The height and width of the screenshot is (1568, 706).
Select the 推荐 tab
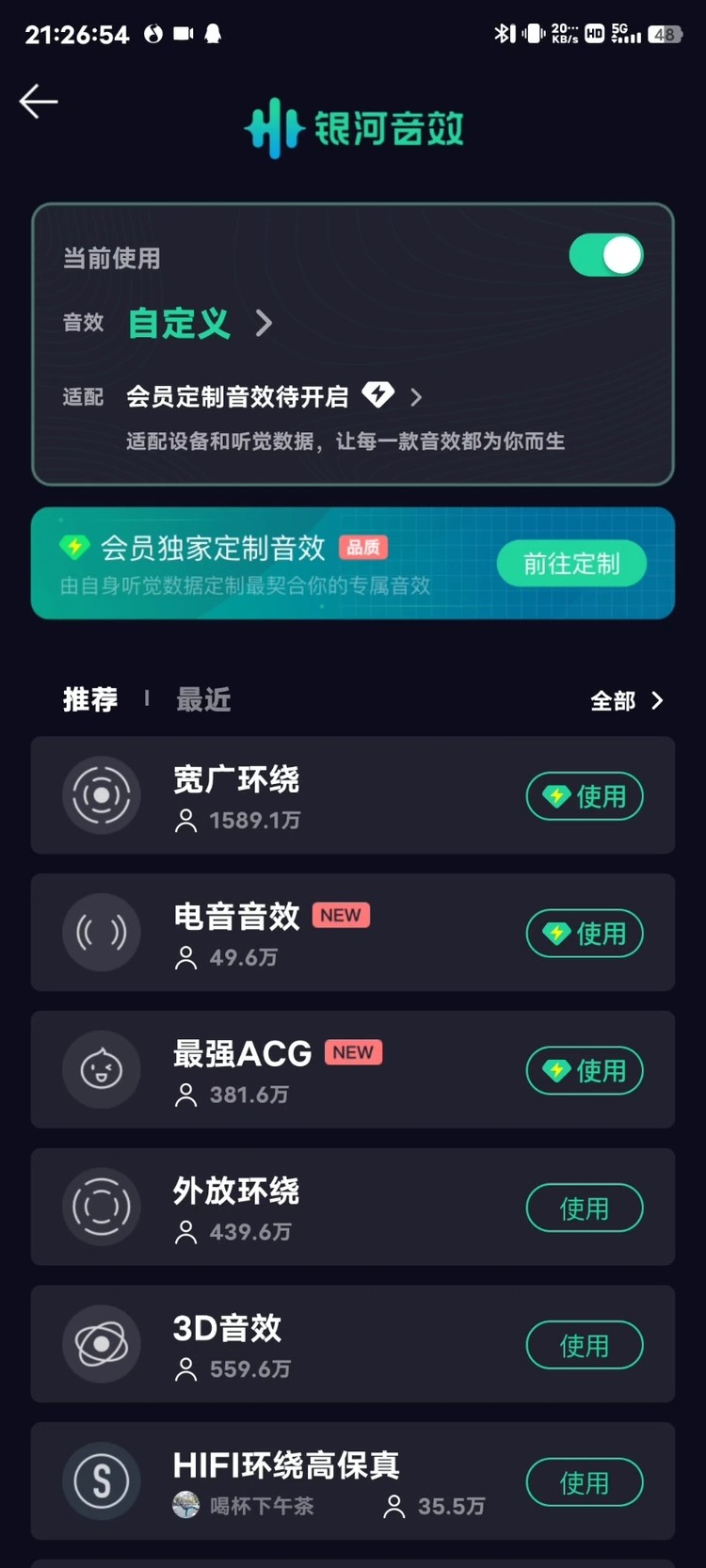click(x=90, y=700)
